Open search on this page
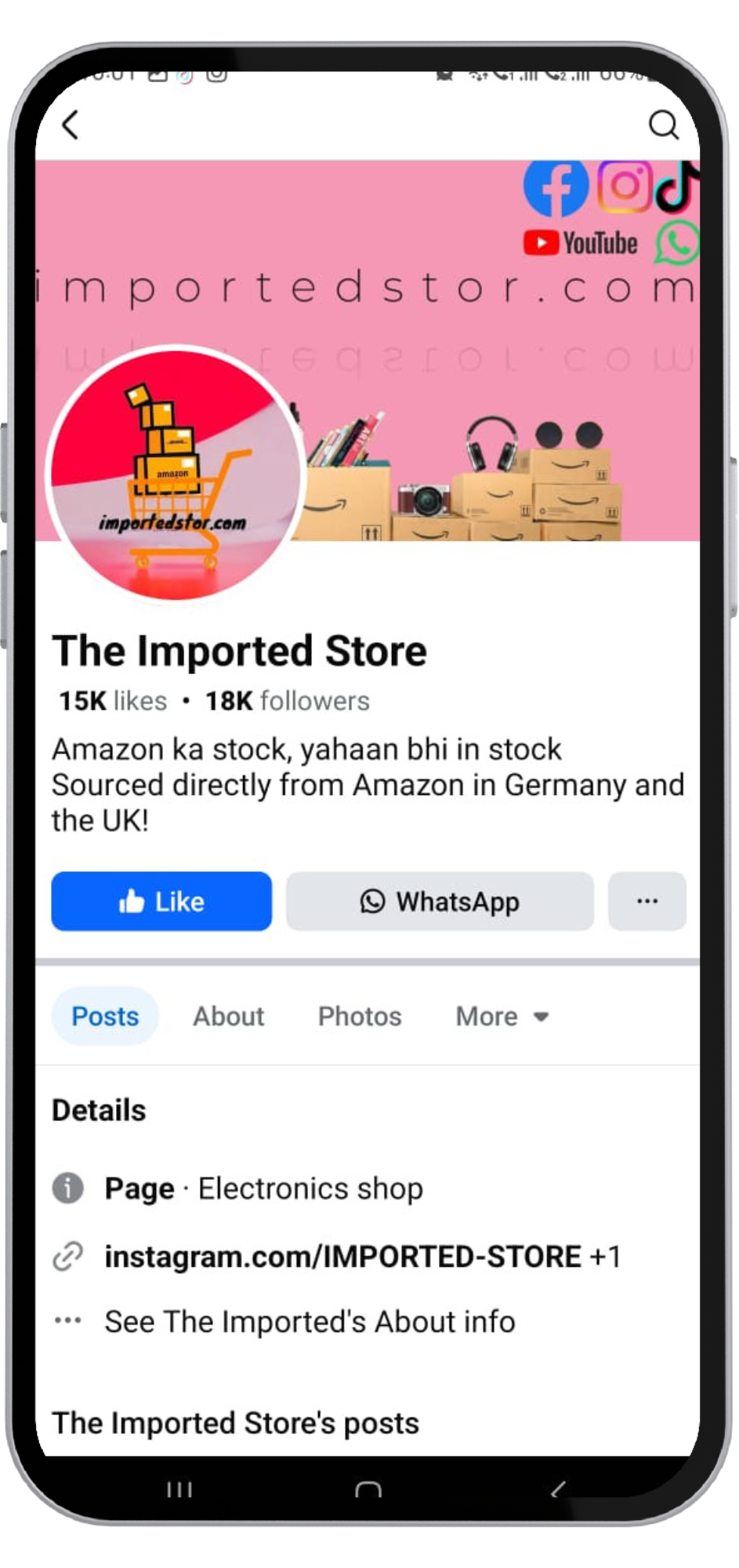 click(x=663, y=125)
